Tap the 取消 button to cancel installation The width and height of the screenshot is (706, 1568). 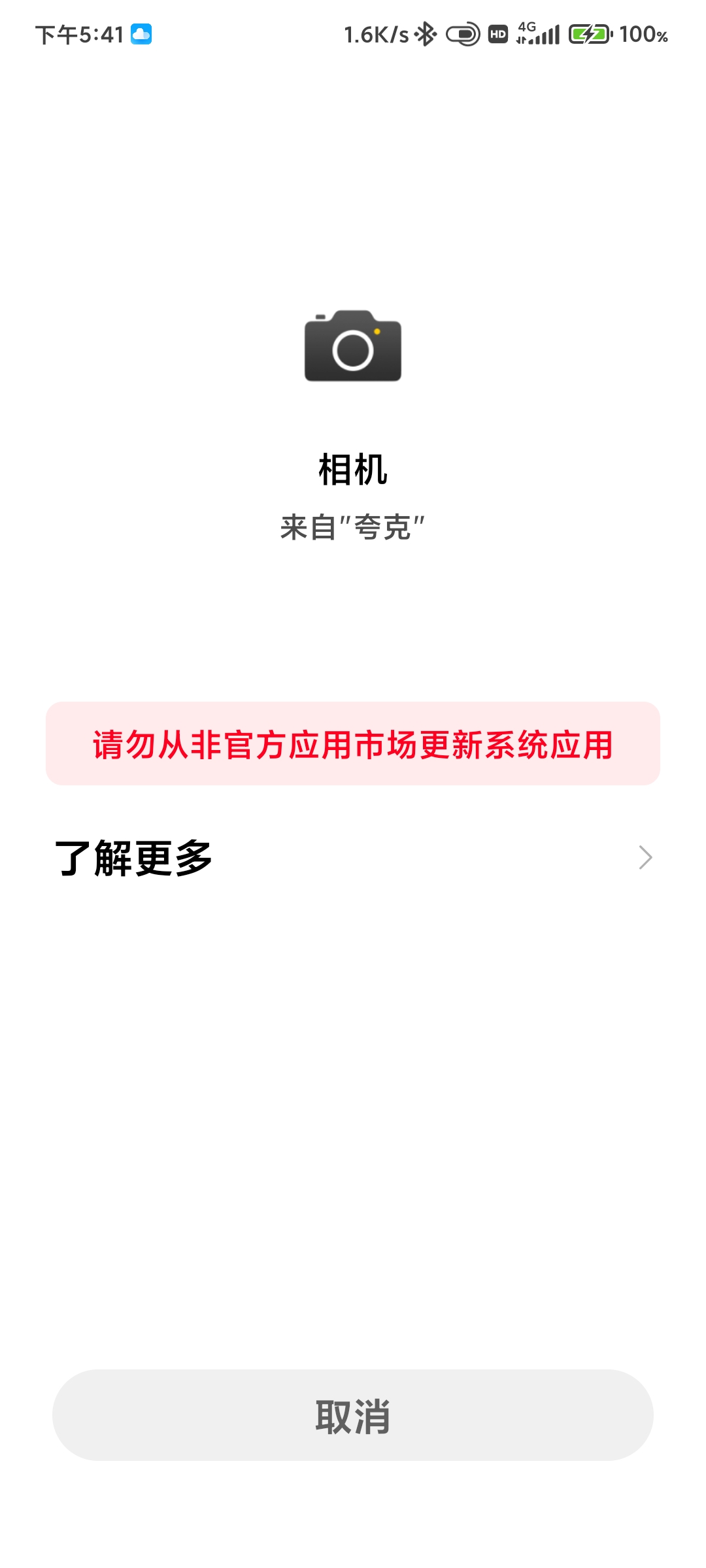(353, 1415)
